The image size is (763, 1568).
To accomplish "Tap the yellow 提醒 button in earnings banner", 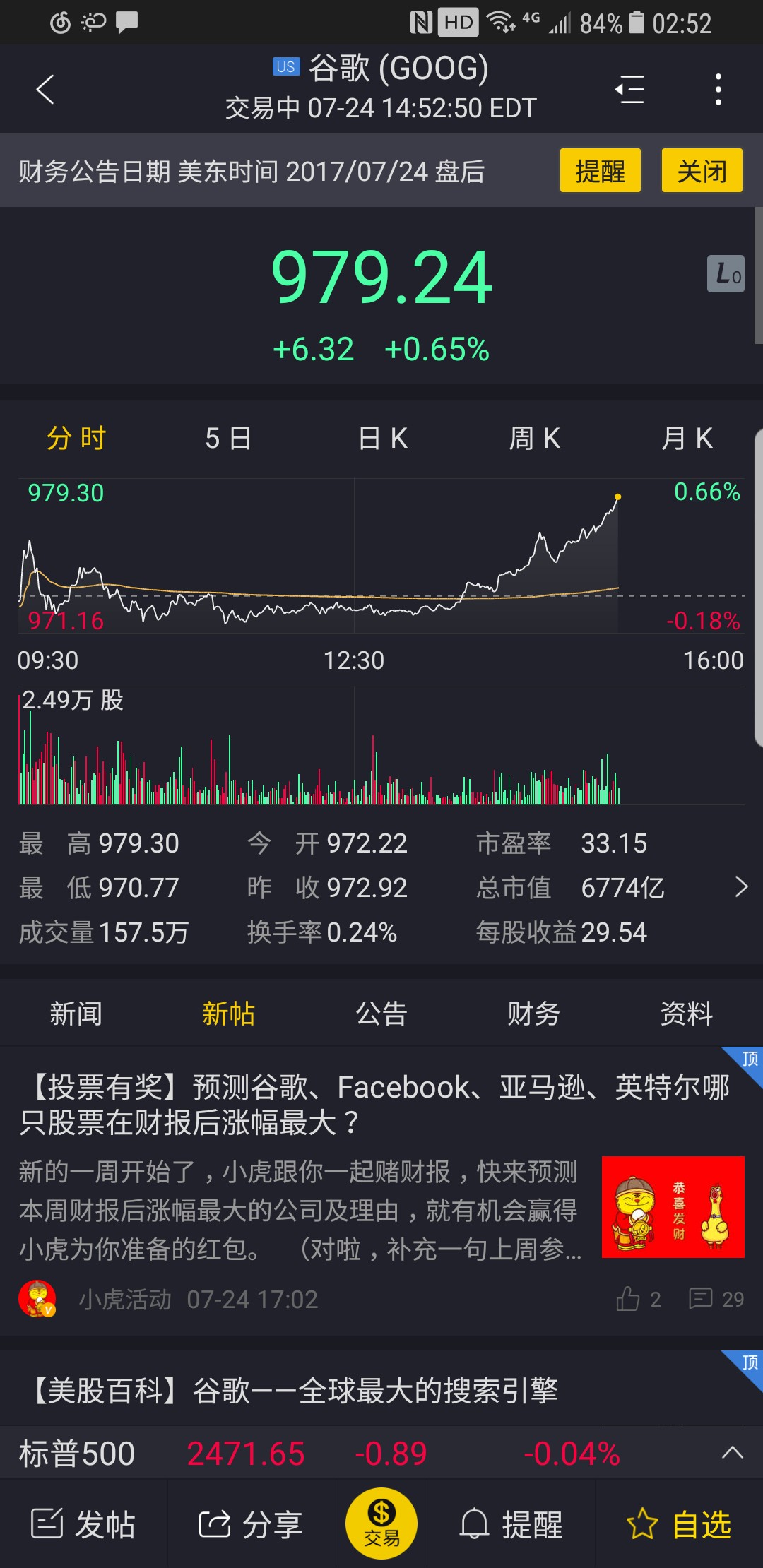I will [600, 170].
